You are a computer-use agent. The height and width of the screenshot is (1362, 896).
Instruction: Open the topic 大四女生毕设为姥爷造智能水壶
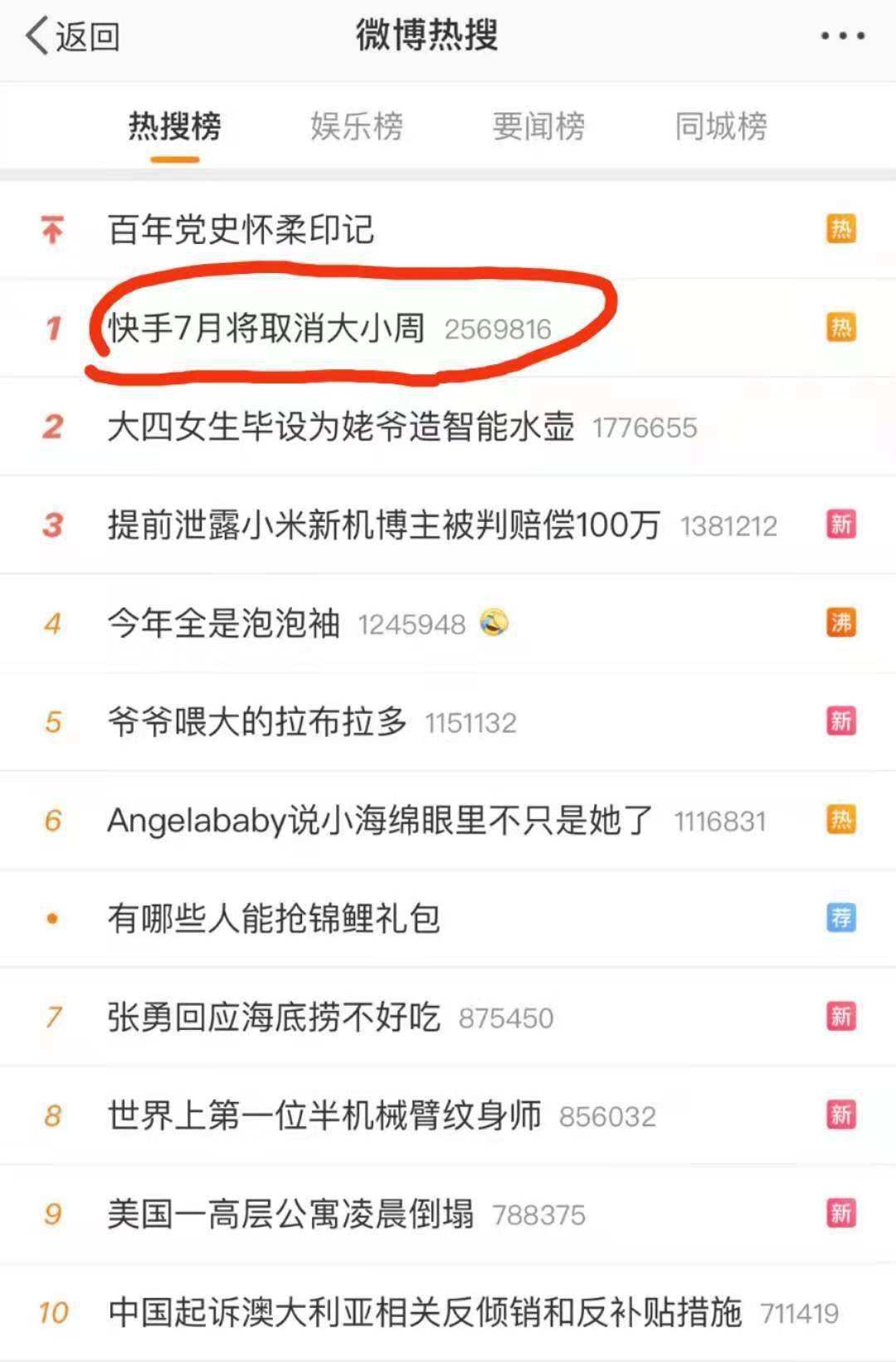pos(341,427)
